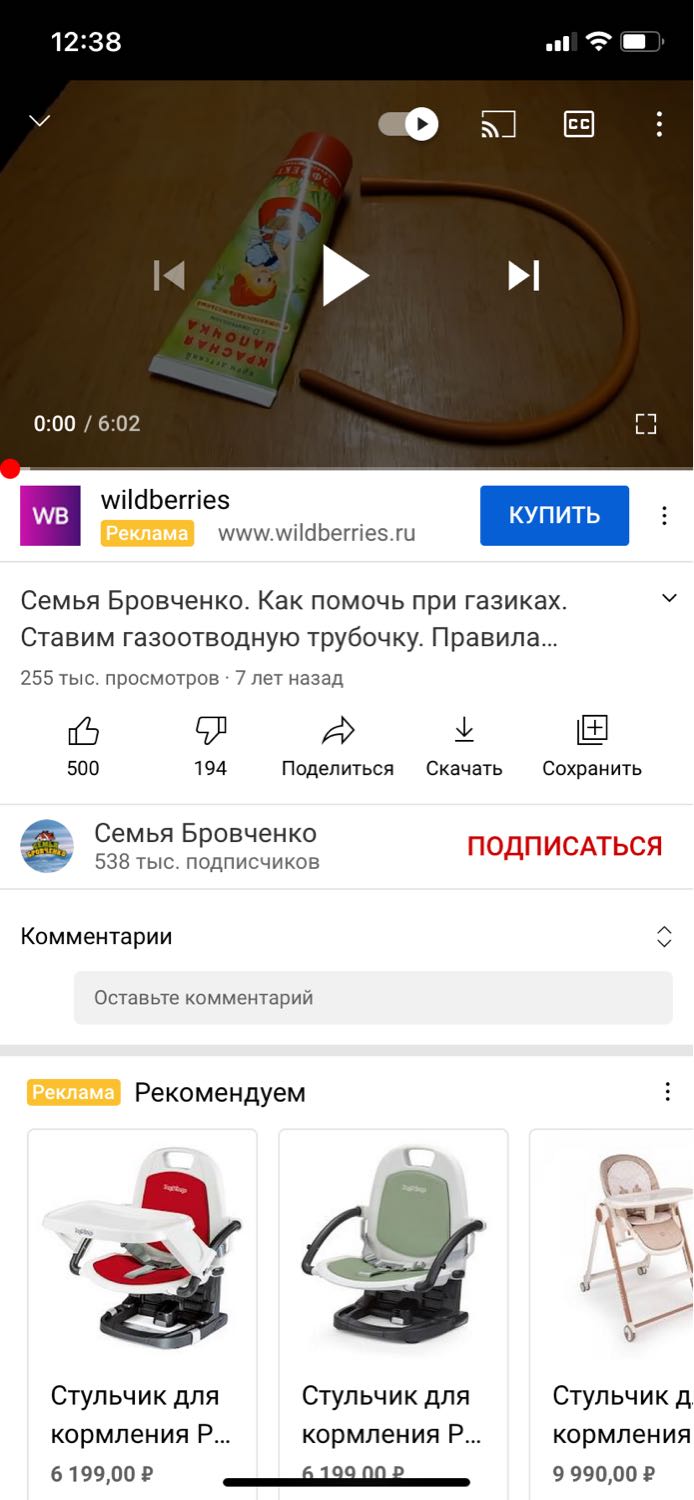Enter fullscreen mode
Screen dimensions: 694x1500
point(646,423)
